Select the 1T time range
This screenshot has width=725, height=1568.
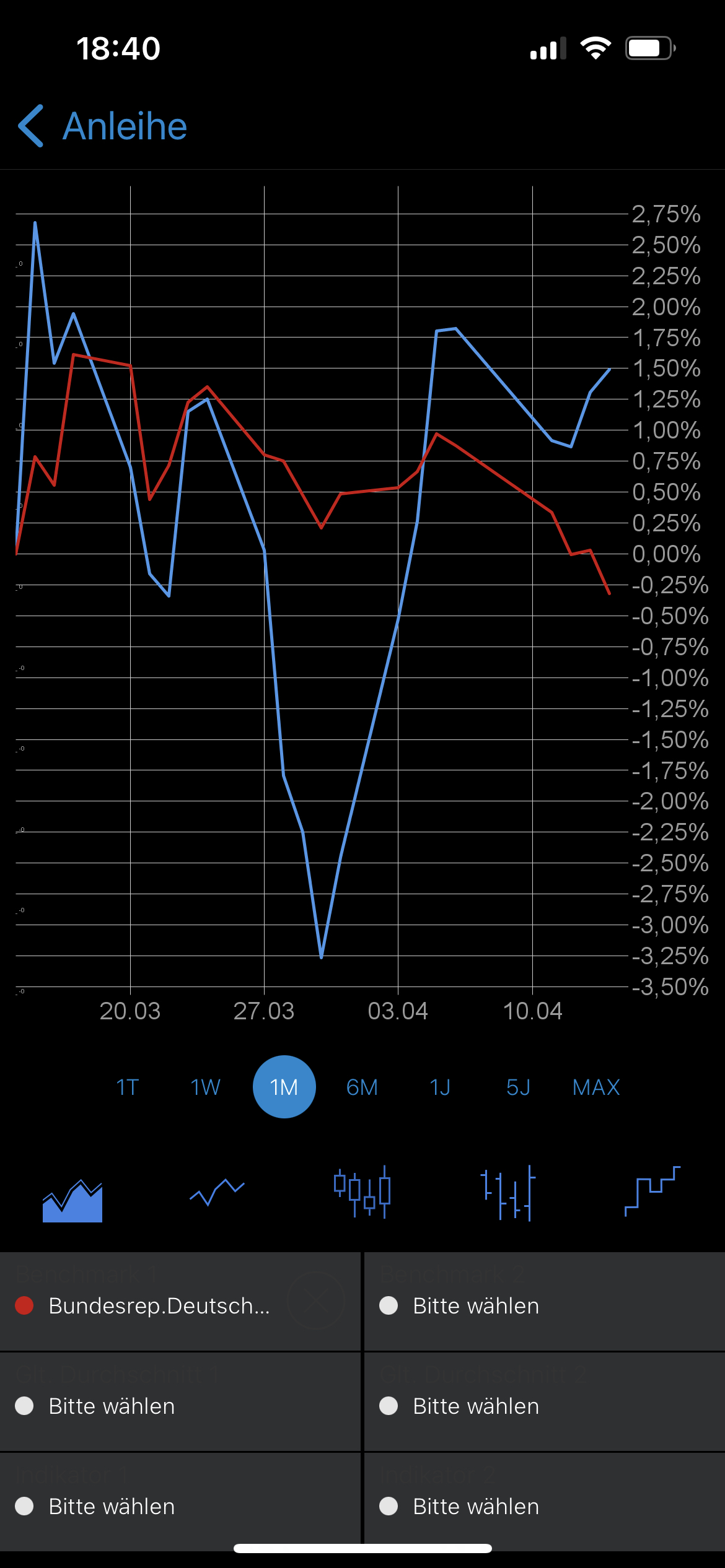coord(128,1087)
